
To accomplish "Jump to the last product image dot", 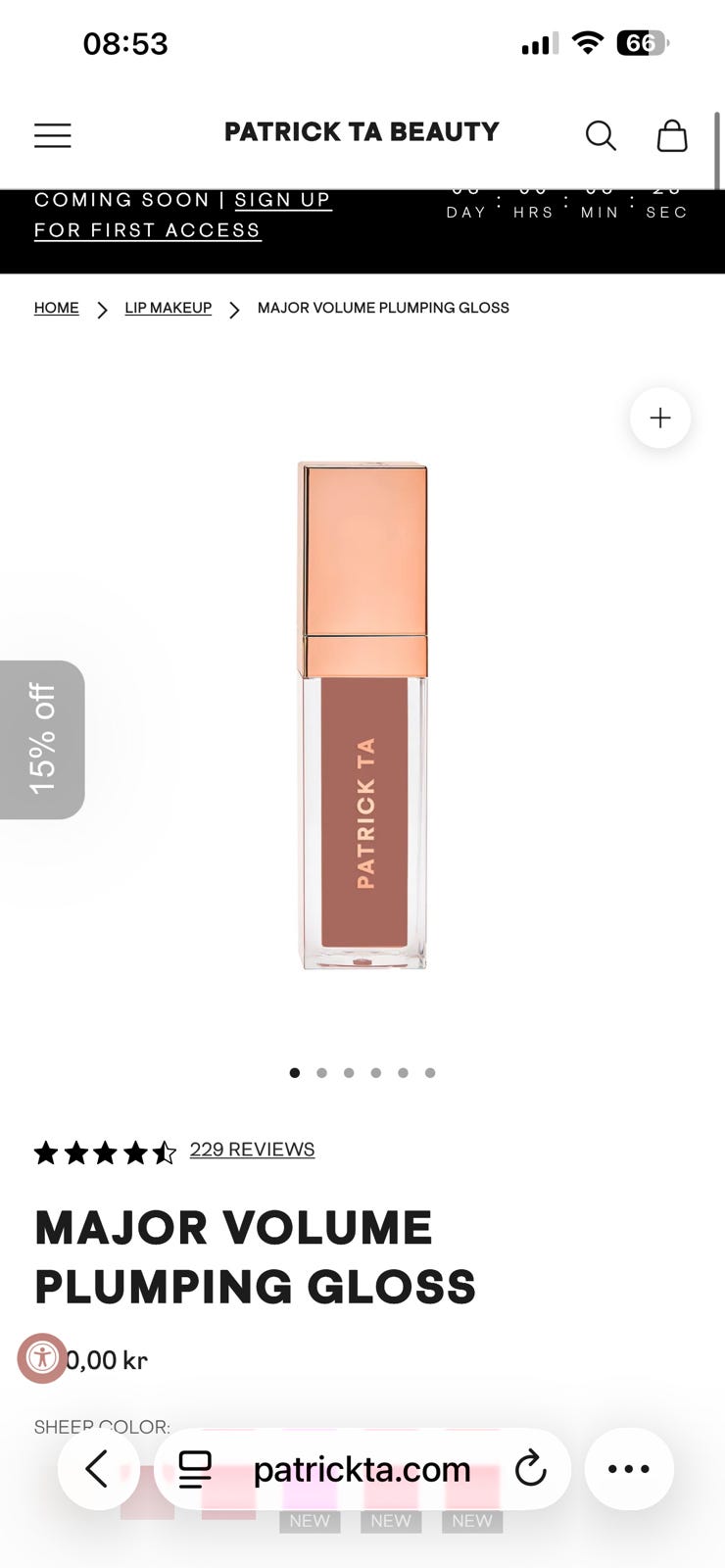I will pyautogui.click(x=430, y=1073).
